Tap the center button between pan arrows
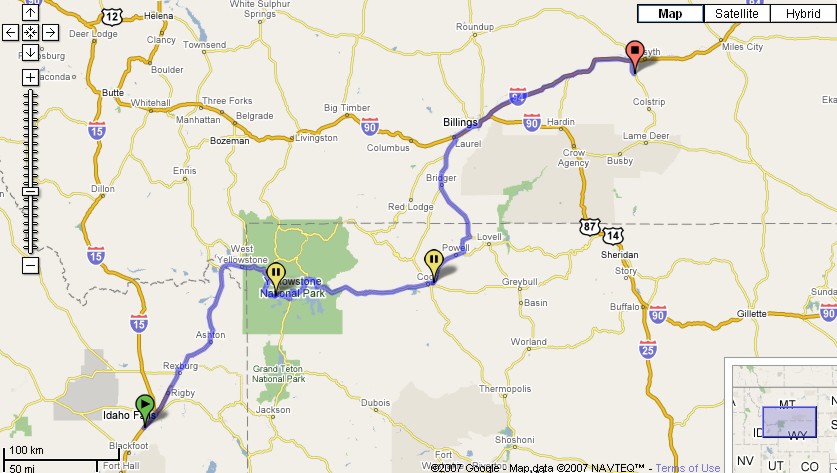The image size is (837, 473). point(30,32)
